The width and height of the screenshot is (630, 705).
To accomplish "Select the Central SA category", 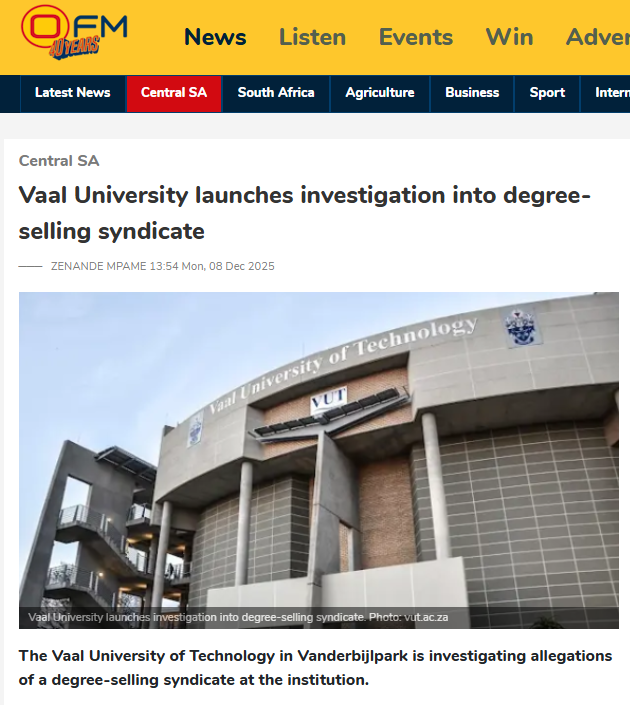I will (x=174, y=93).
